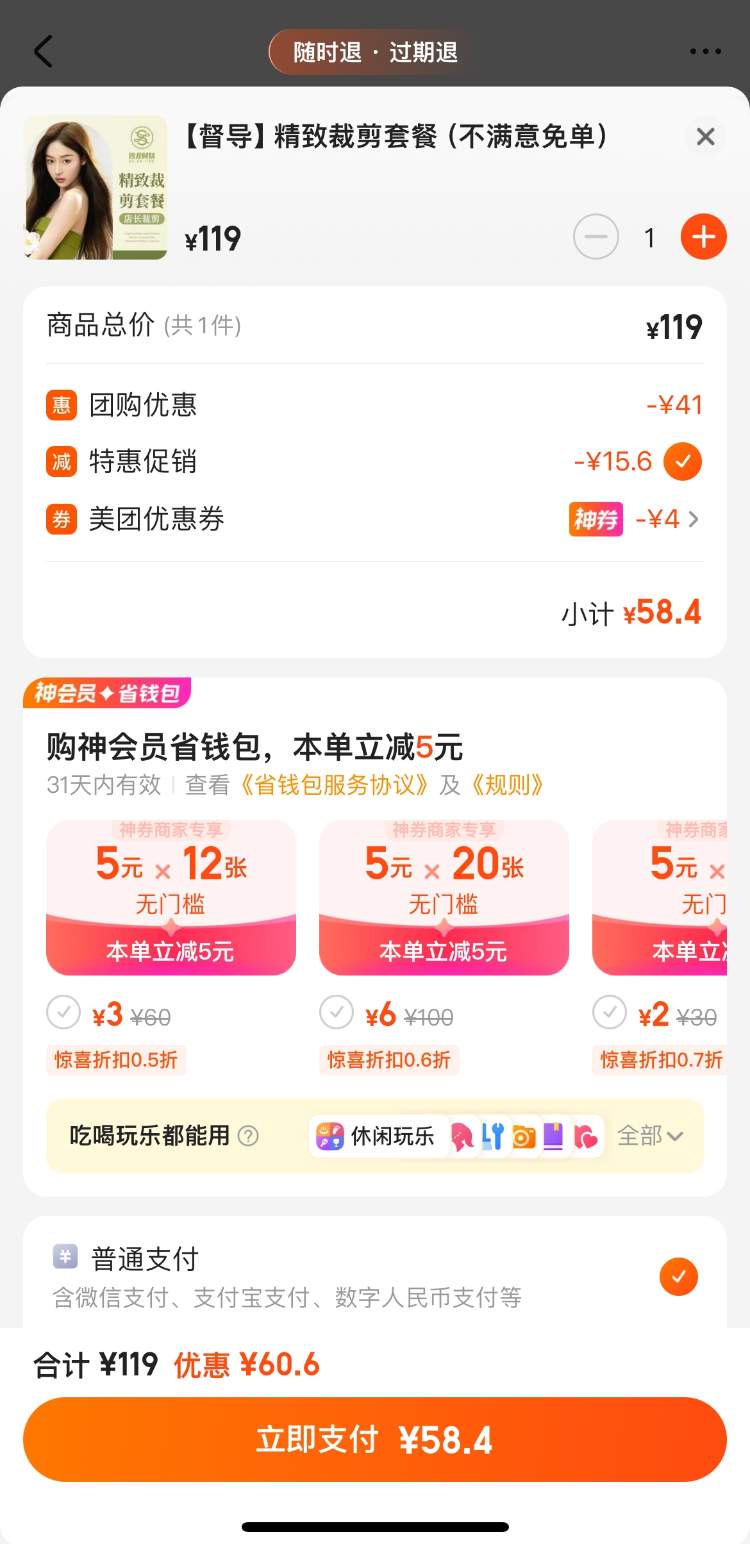This screenshot has width=750, height=1544.
Task: Toggle off the 特惠促销 -¥15.6 discount
Action: tap(683, 461)
